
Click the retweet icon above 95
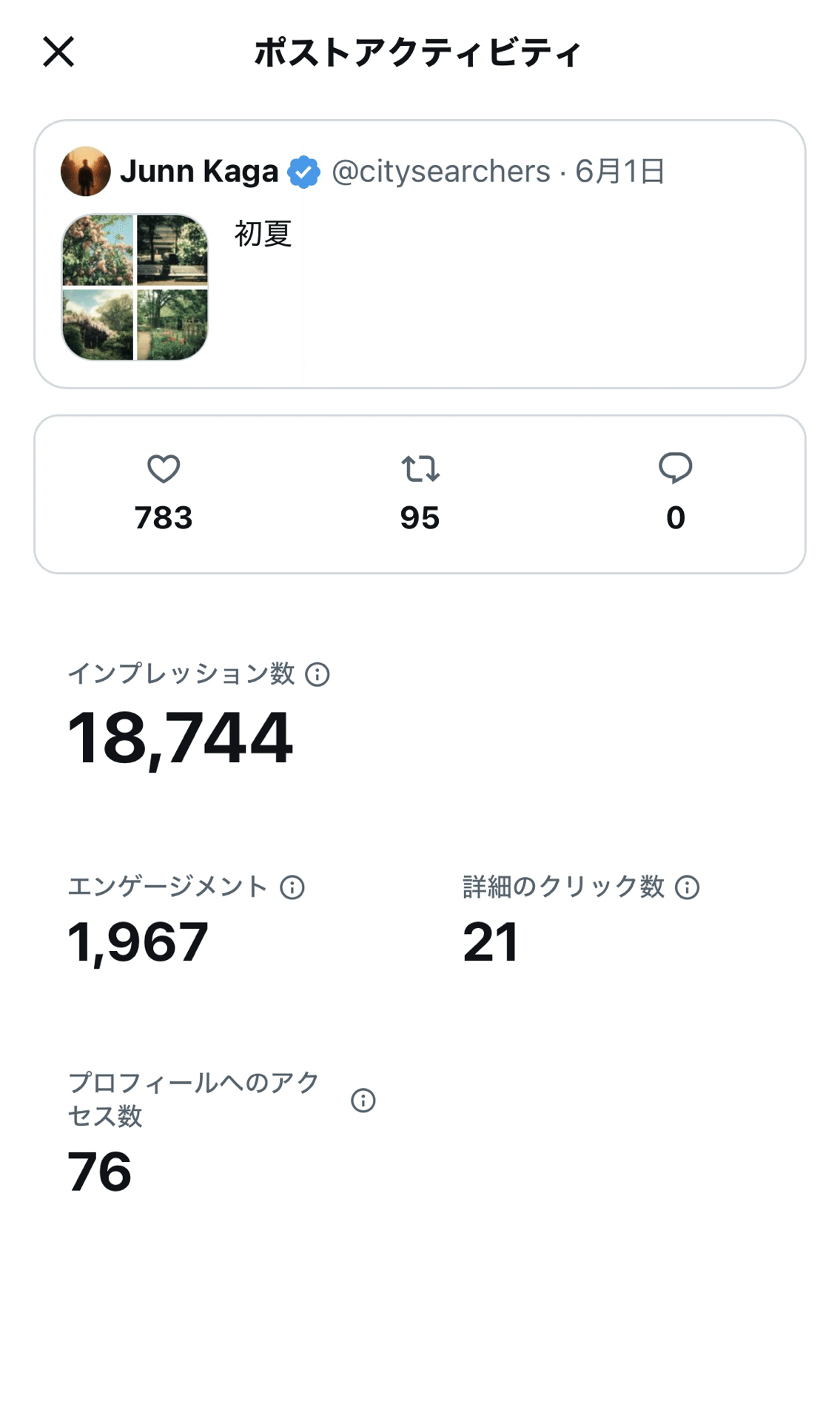(420, 469)
